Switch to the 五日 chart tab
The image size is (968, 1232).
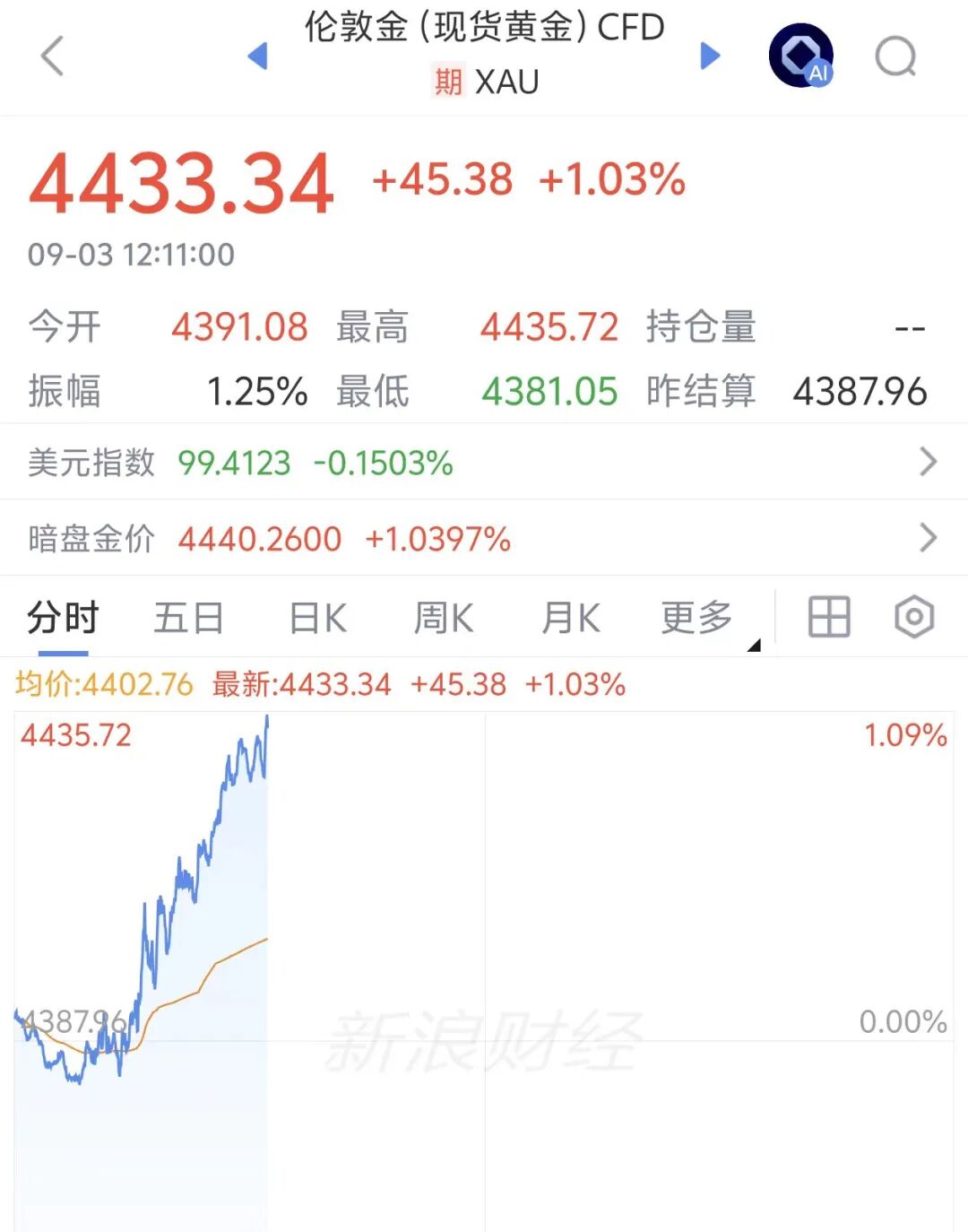pos(188,618)
